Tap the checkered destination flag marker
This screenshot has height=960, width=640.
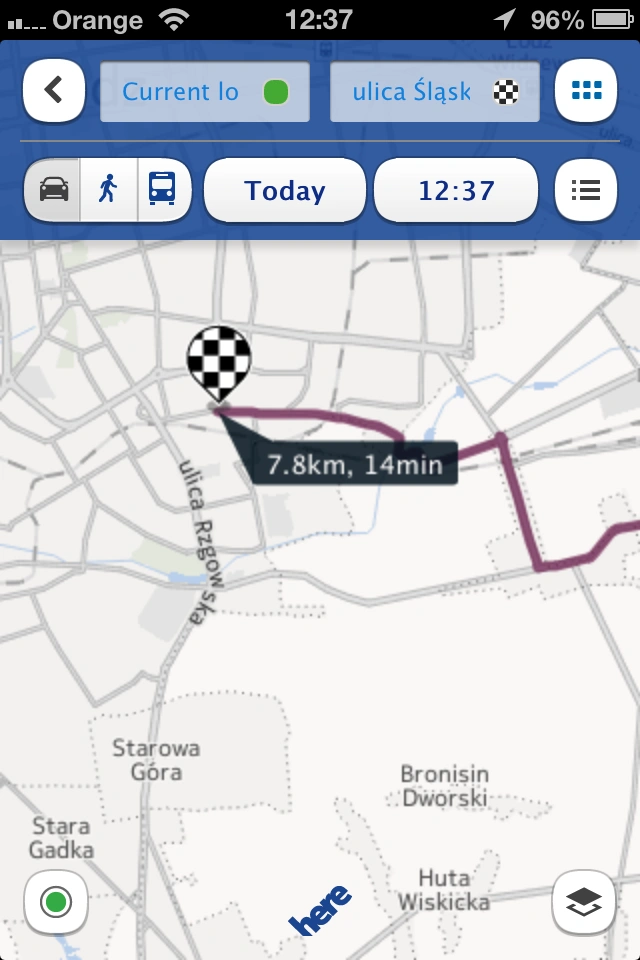point(219,362)
